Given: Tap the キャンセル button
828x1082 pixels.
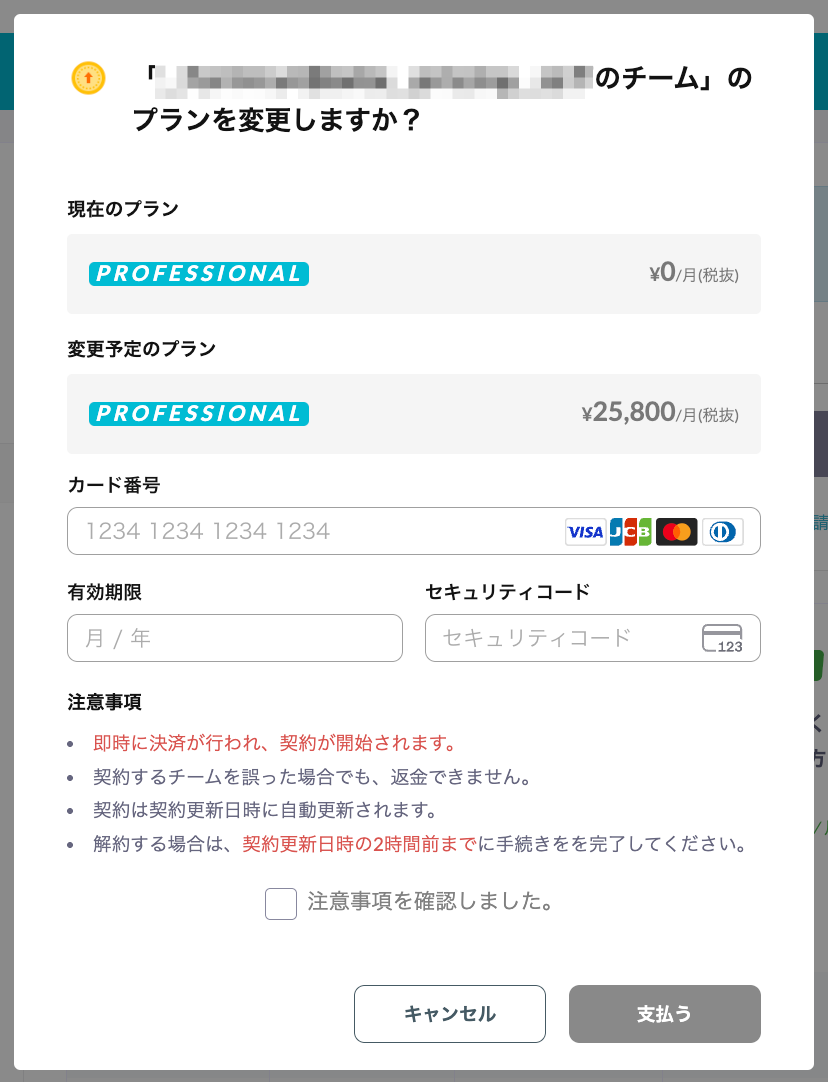Looking at the screenshot, I should pyautogui.click(x=450, y=1014).
